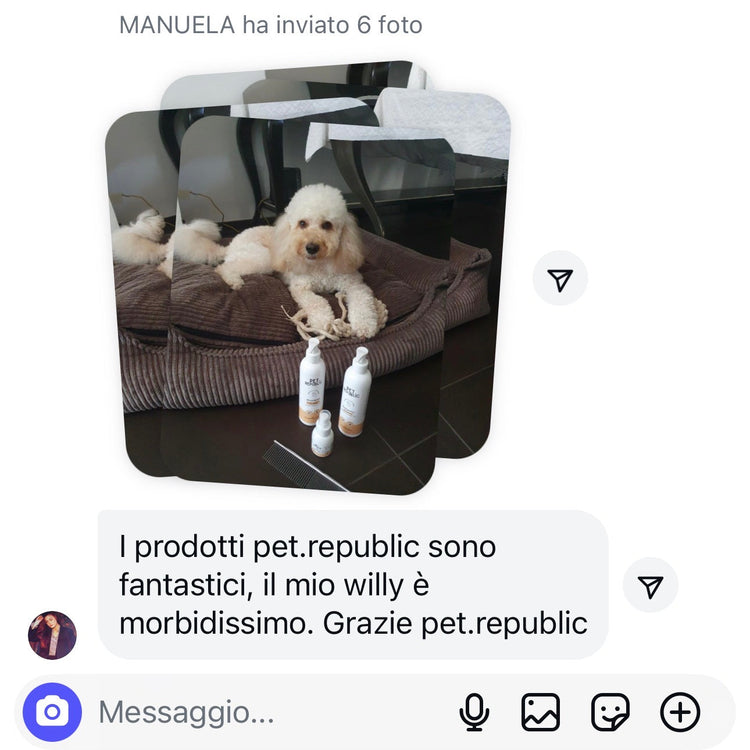Open the camera from the message bar
This screenshot has width=750, height=750.
point(52,712)
